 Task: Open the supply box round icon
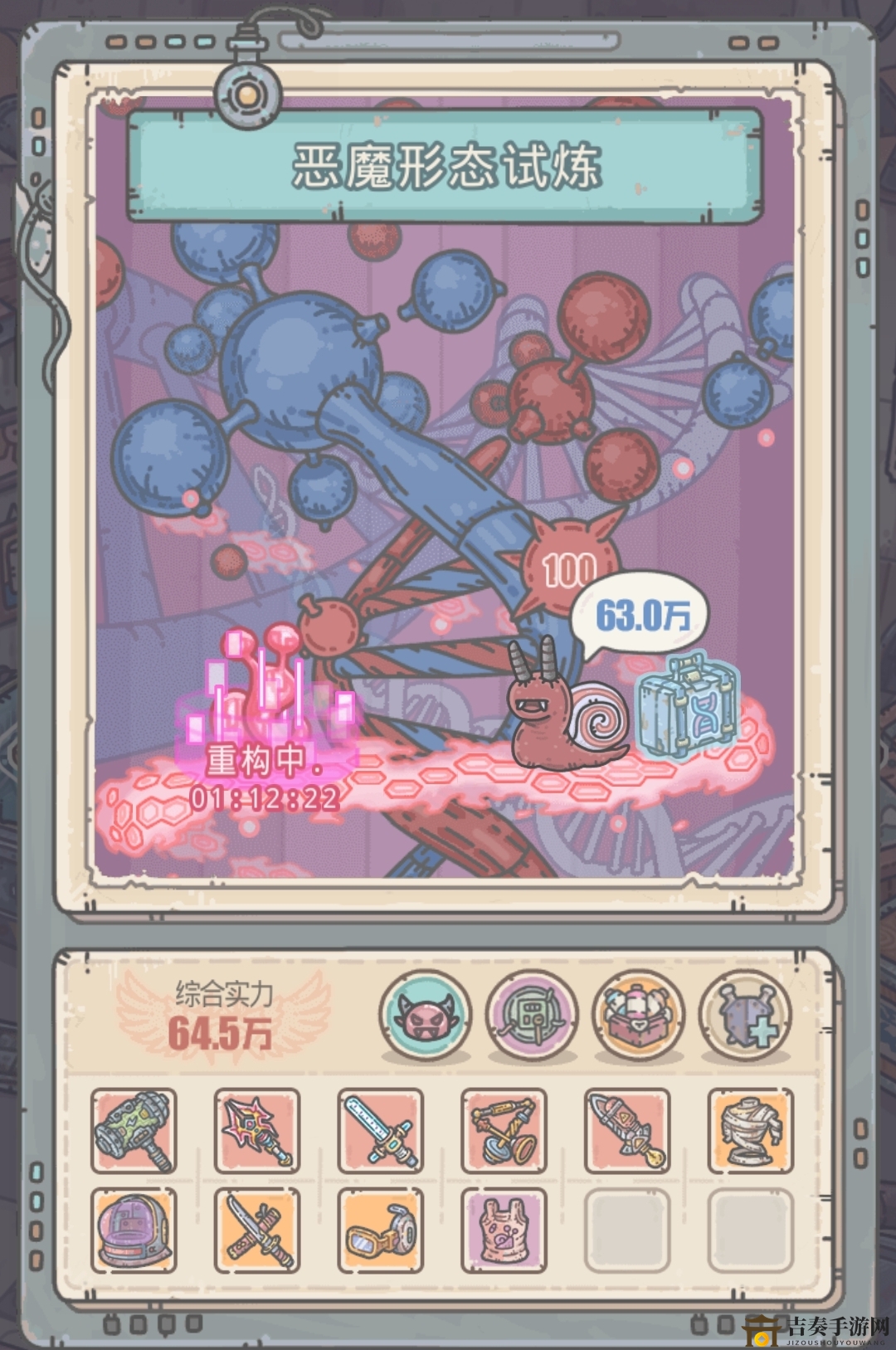click(639, 1014)
